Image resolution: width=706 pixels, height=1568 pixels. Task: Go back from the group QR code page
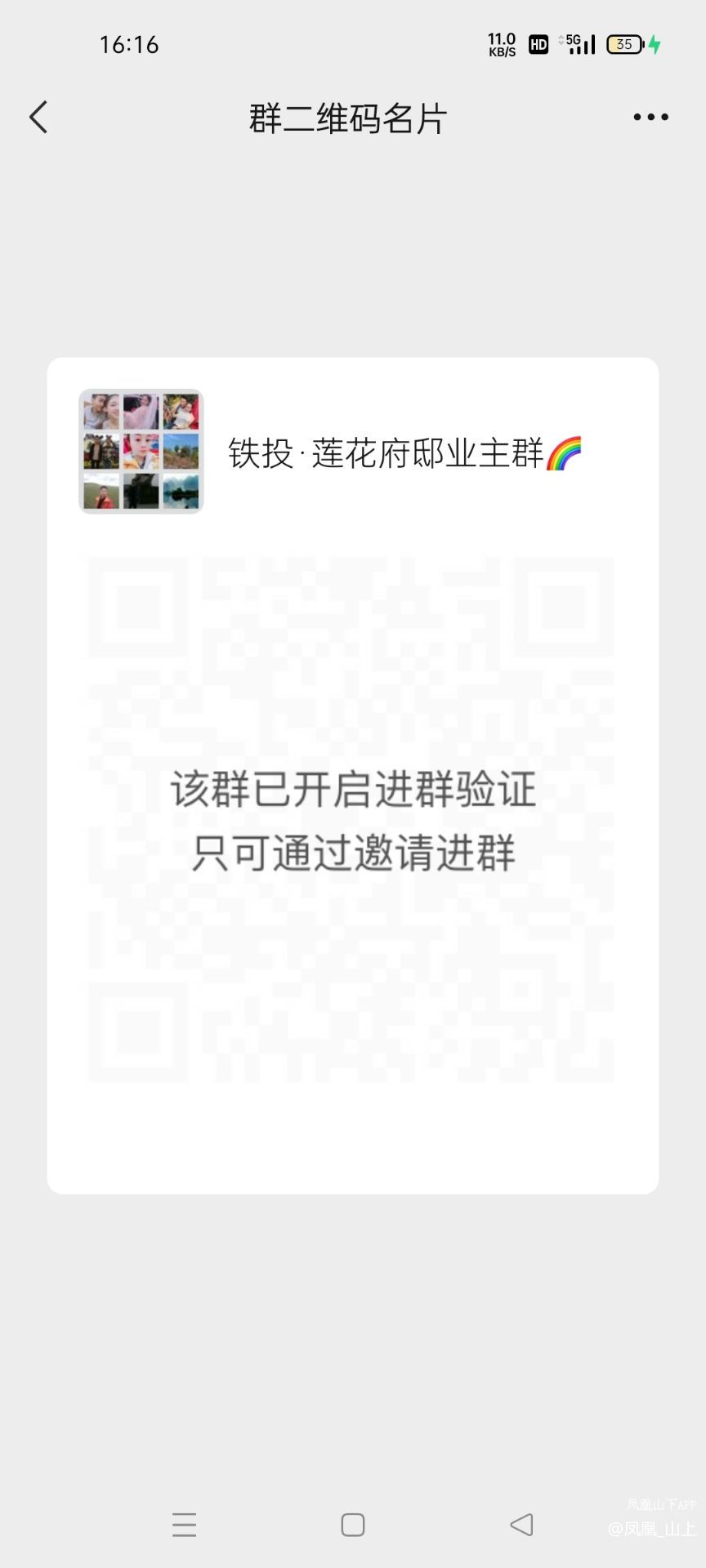[38, 118]
